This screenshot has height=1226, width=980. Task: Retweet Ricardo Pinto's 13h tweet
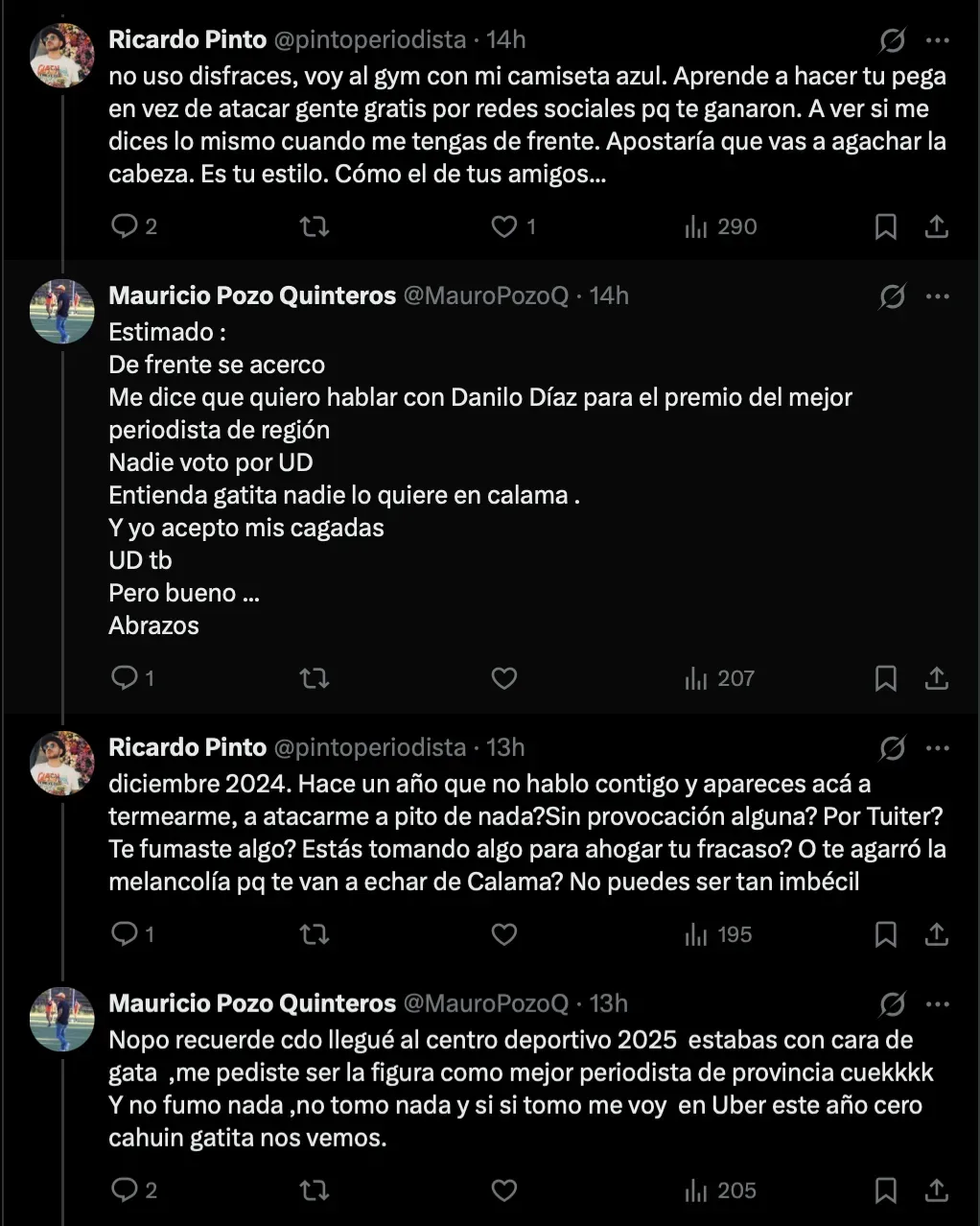(x=315, y=934)
